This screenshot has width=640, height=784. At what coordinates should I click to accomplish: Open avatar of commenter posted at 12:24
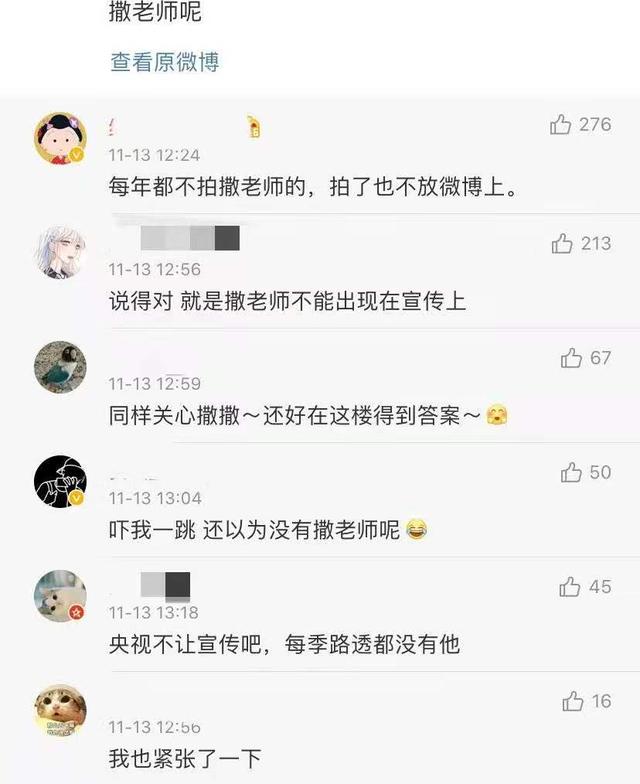60,138
